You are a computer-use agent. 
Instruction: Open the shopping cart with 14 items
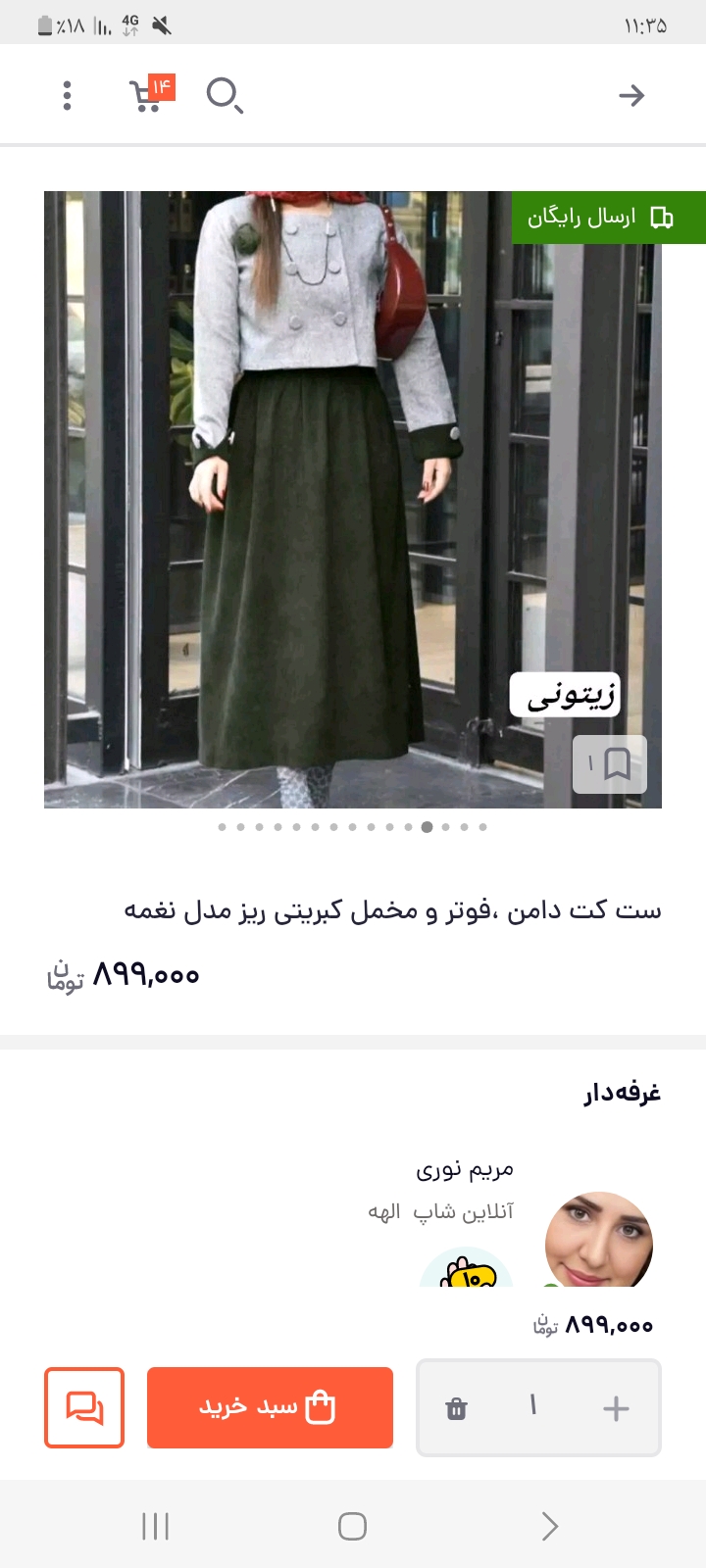[x=147, y=94]
